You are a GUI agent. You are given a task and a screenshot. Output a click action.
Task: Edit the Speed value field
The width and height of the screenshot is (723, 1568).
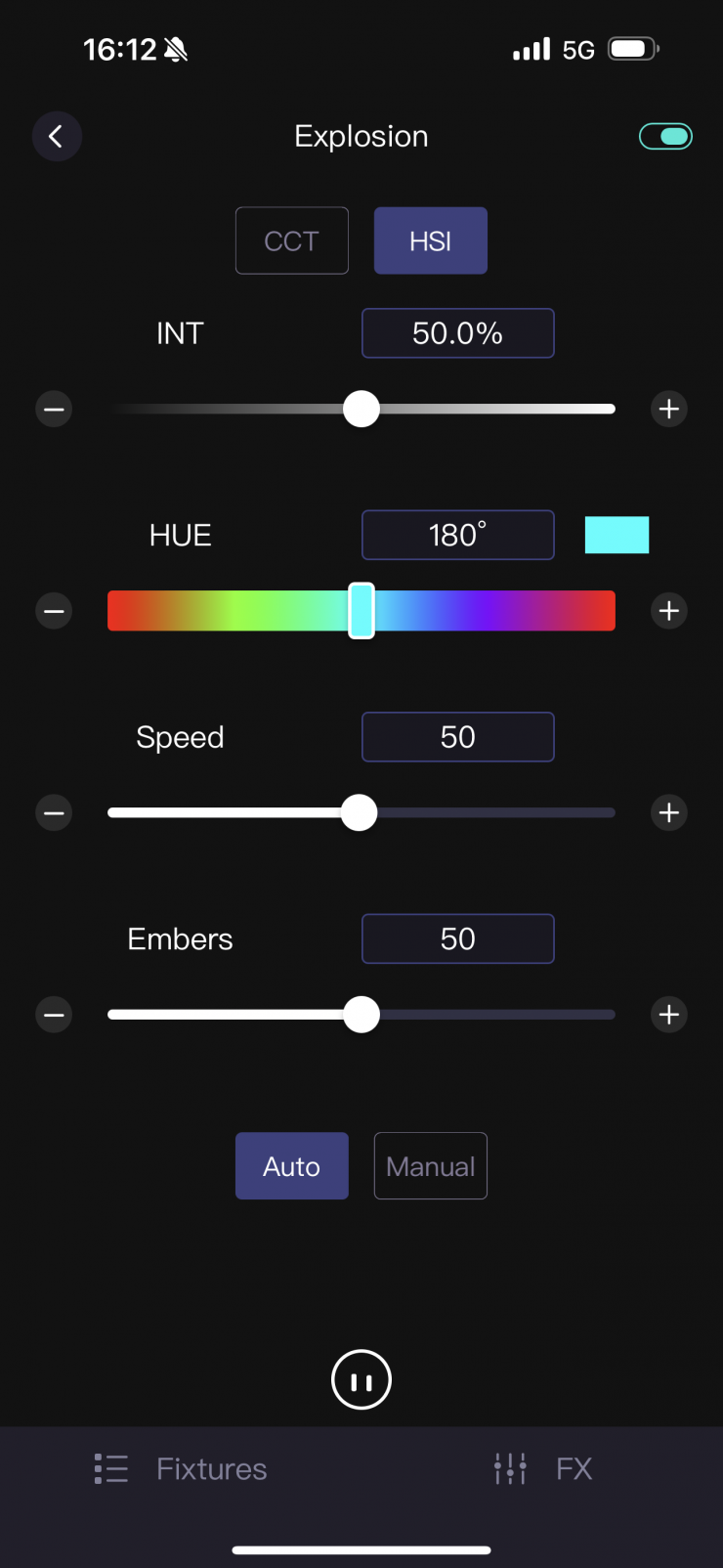point(457,737)
